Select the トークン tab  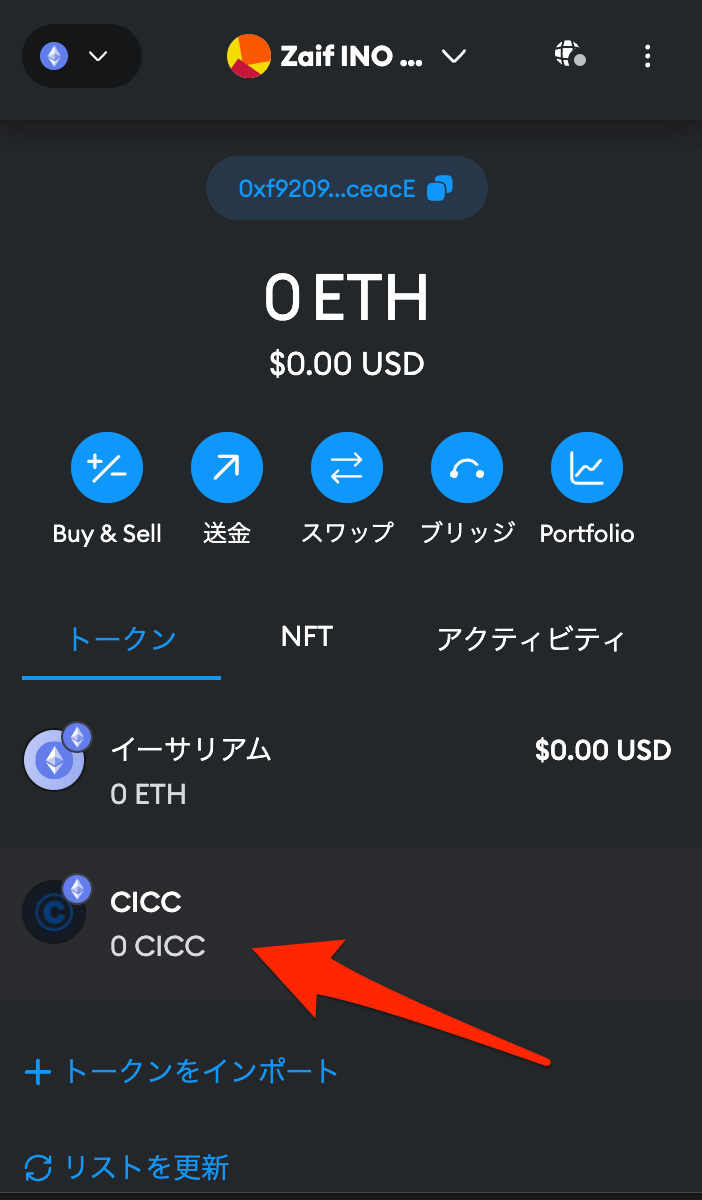tap(121, 639)
